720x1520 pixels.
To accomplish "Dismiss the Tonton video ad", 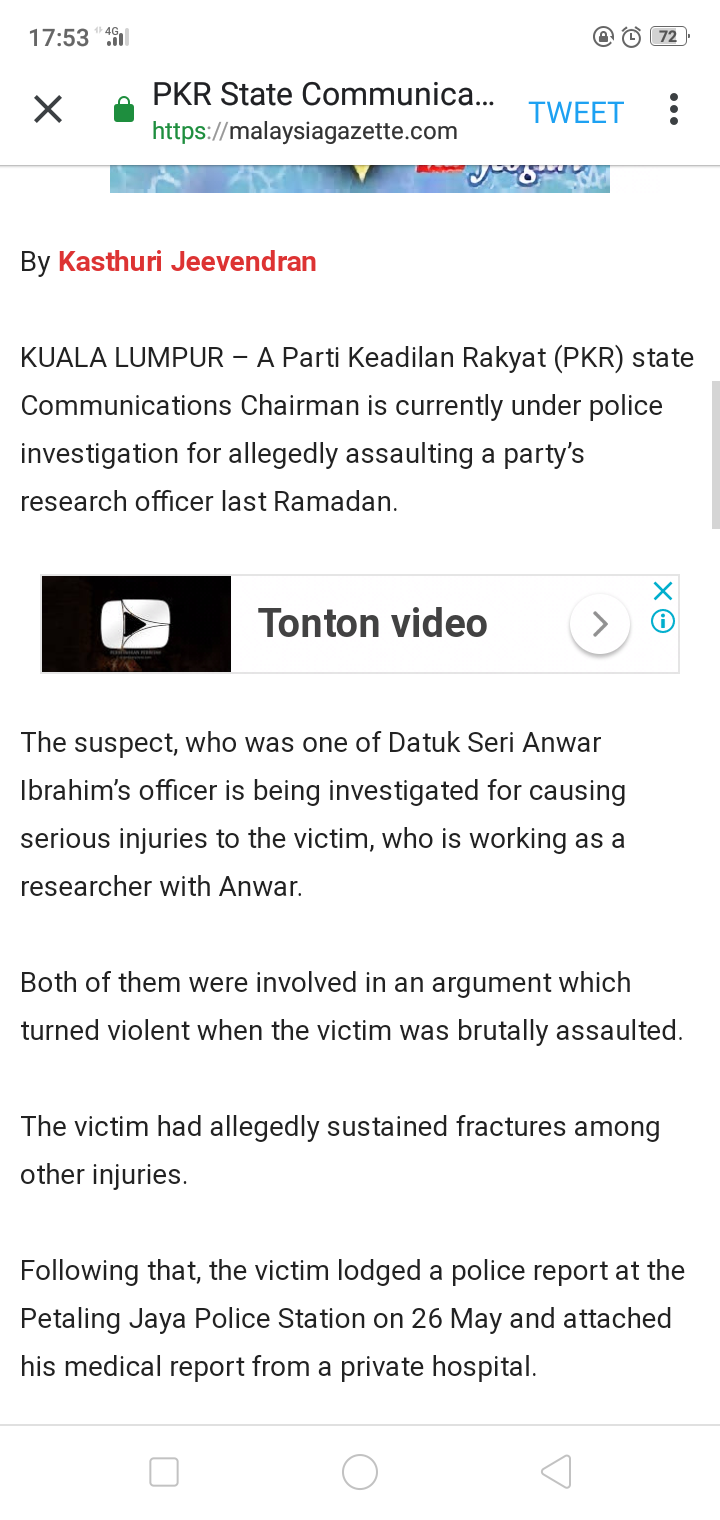I will pos(662,591).
